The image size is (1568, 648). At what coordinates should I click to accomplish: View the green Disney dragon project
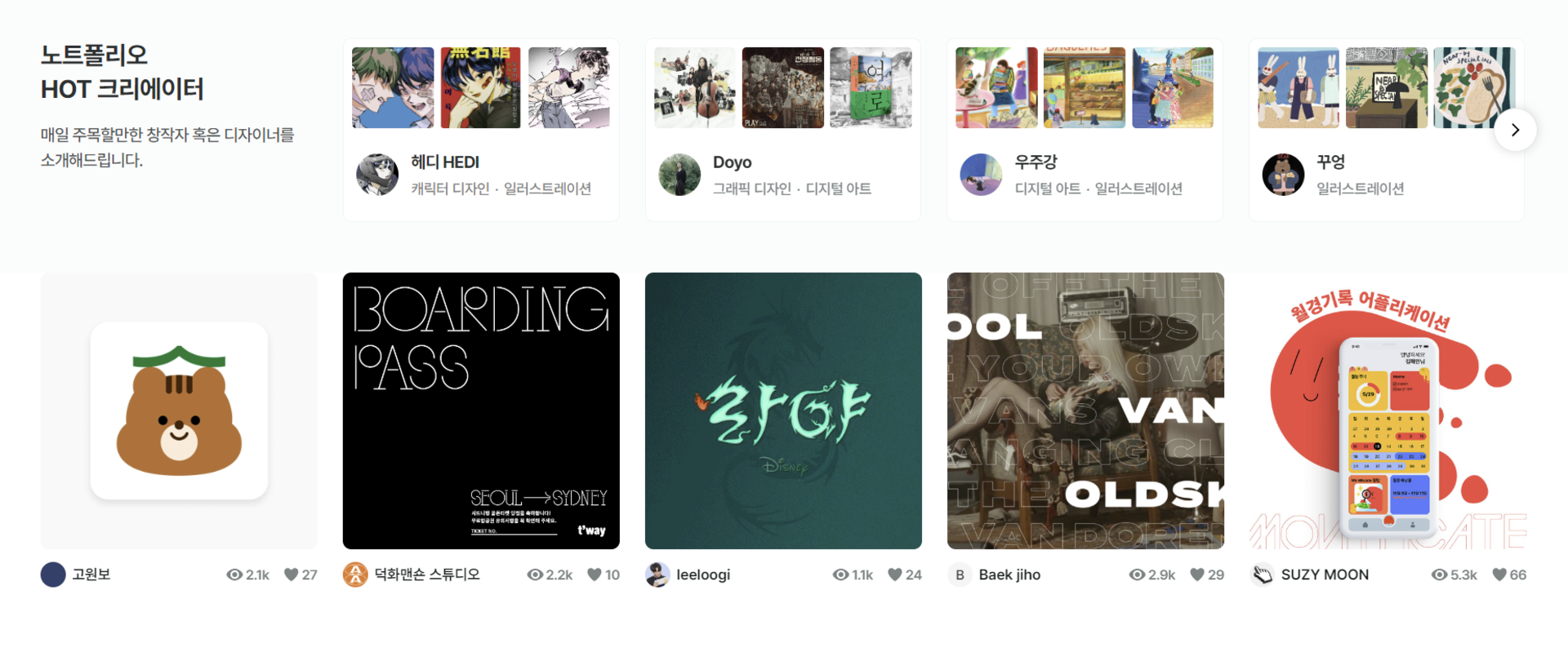783,411
